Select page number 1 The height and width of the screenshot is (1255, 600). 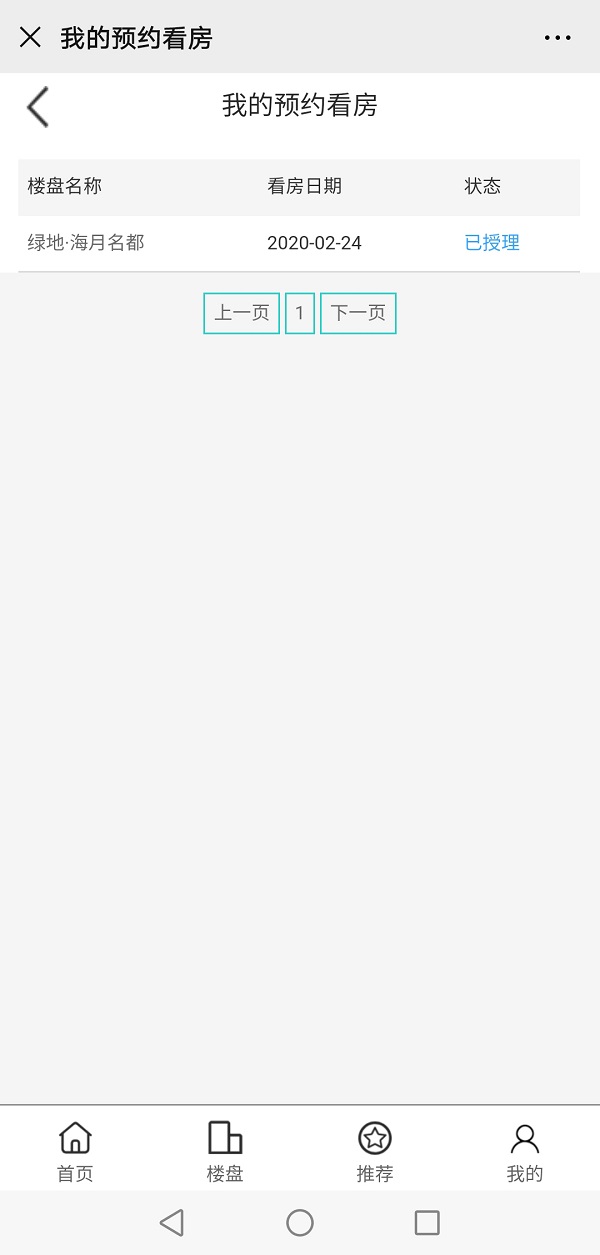click(x=299, y=313)
